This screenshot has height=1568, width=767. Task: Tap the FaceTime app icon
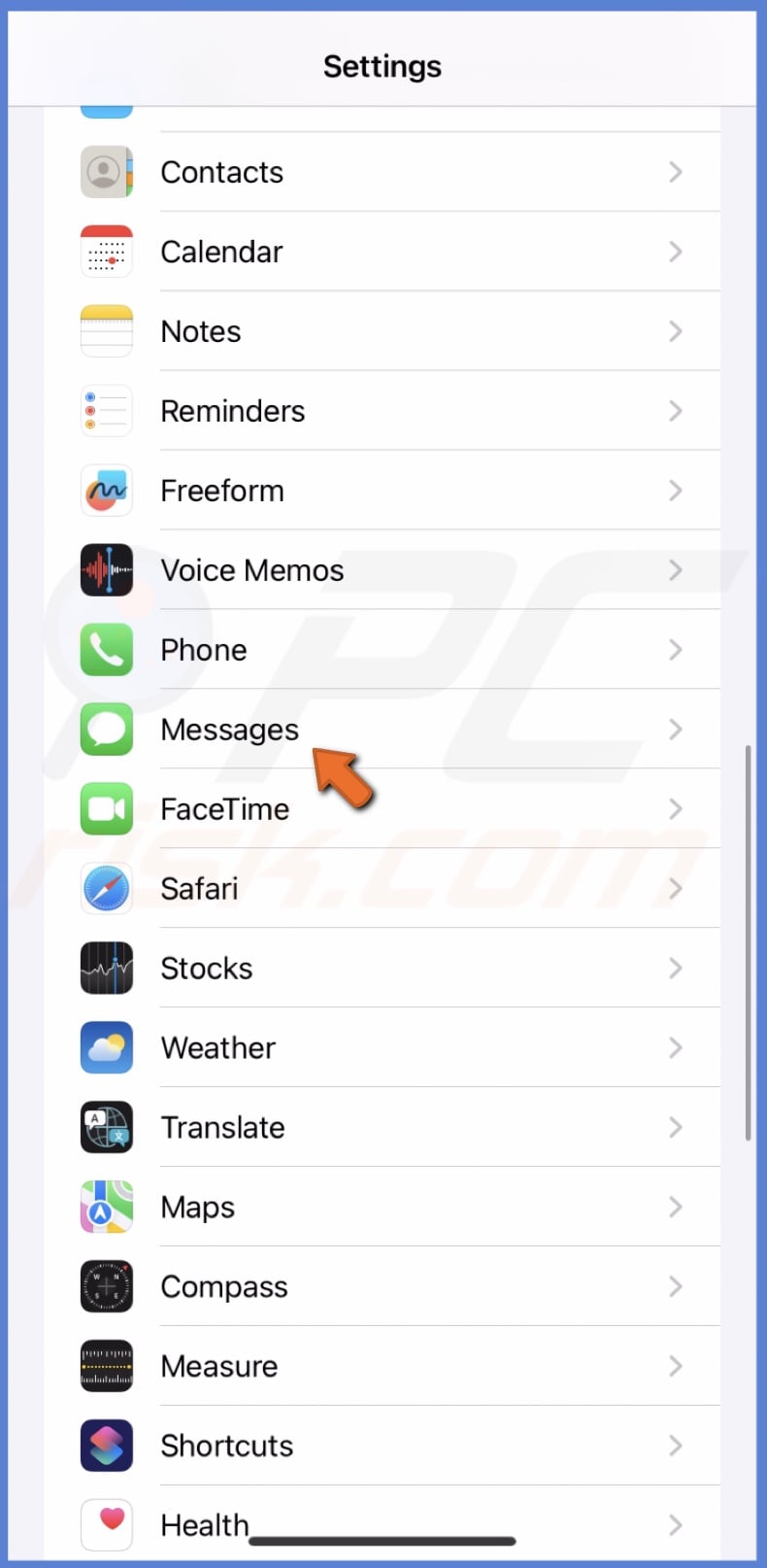coord(106,808)
